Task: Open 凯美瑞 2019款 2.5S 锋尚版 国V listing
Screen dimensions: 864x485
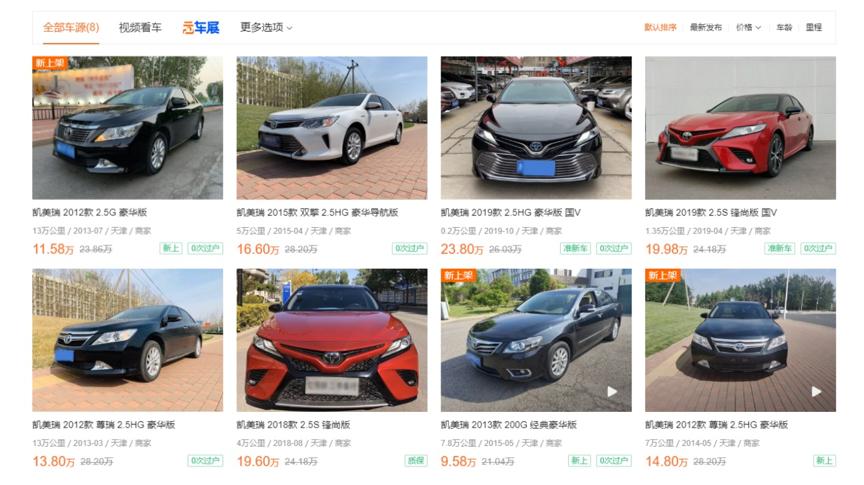Action: 739,128
